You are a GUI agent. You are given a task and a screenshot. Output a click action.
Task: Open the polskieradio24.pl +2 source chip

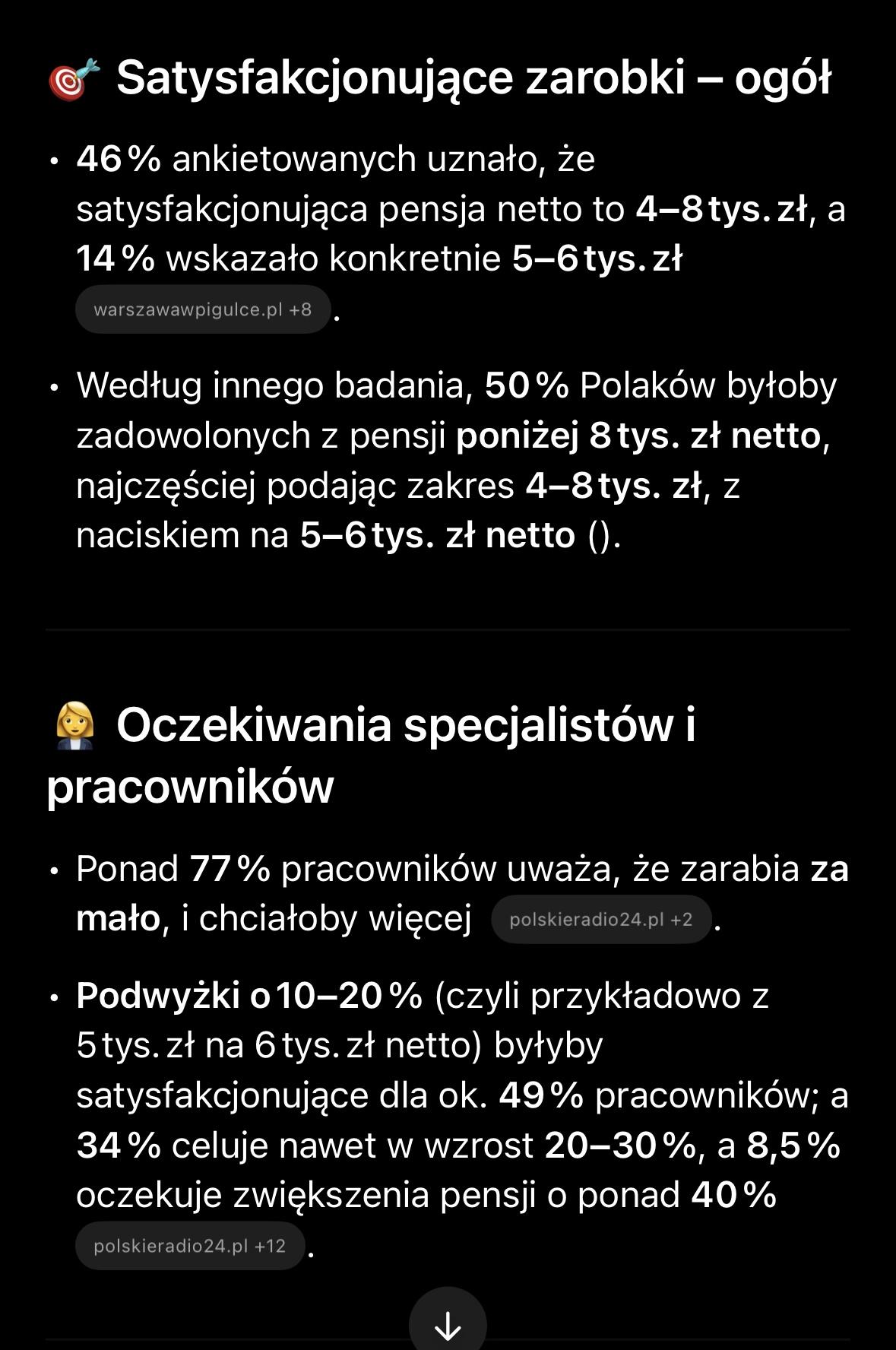[x=600, y=920]
